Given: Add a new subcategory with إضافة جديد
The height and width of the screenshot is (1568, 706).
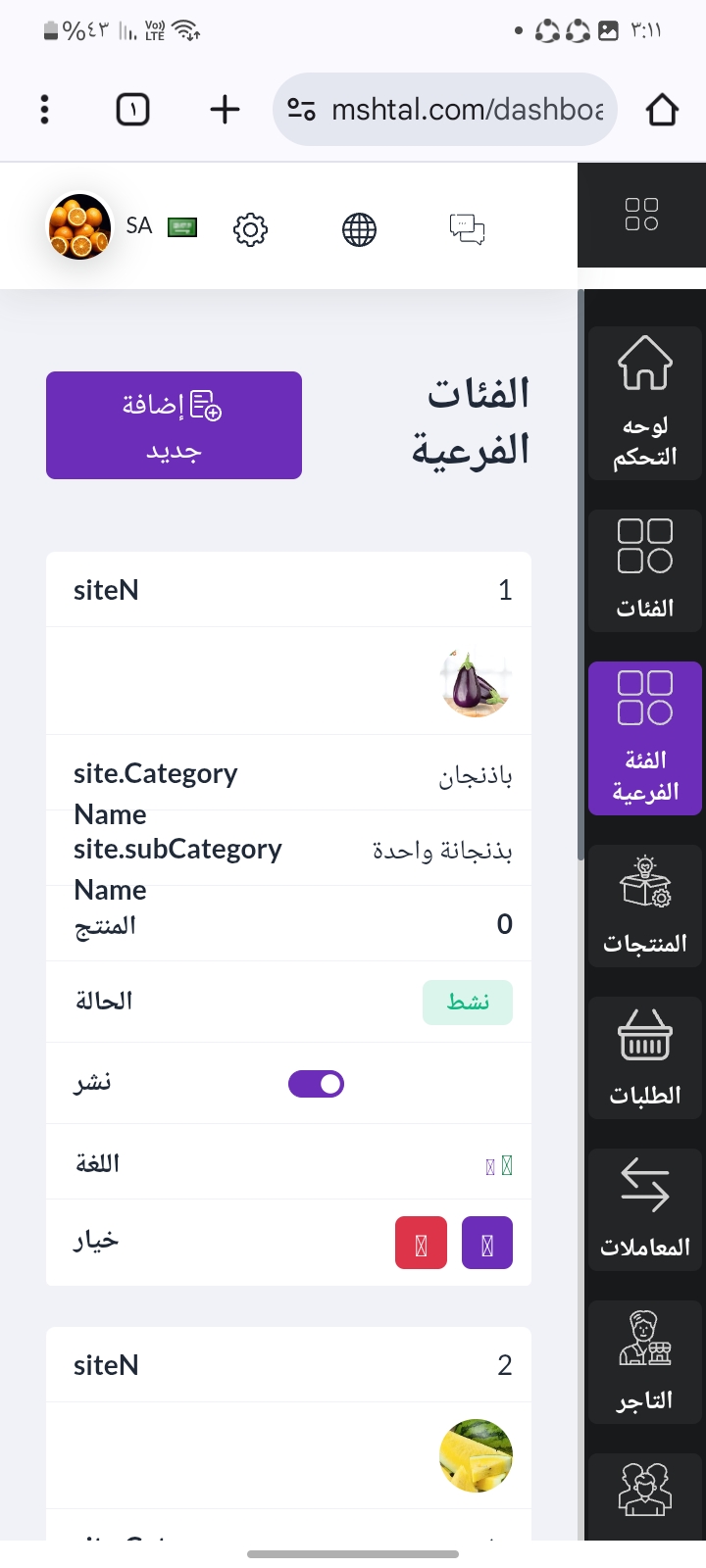Looking at the screenshot, I should point(174,425).
